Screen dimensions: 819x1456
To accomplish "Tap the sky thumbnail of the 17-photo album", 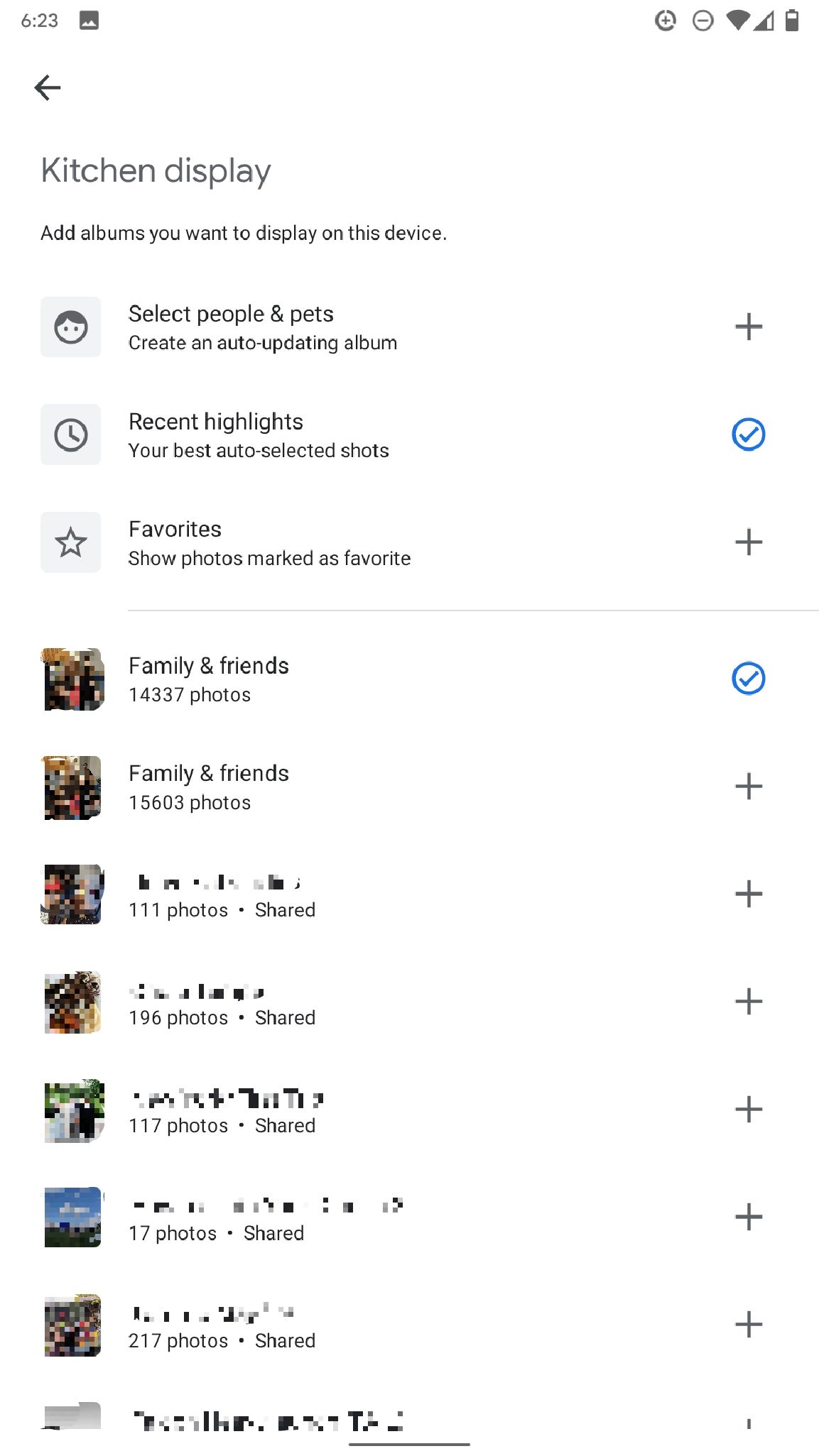I will 72,1217.
